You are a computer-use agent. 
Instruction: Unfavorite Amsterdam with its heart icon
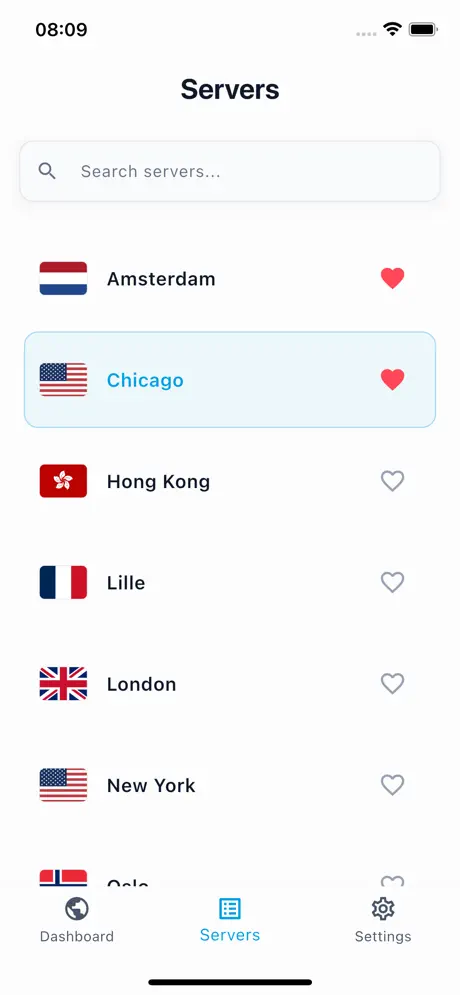pyautogui.click(x=392, y=279)
